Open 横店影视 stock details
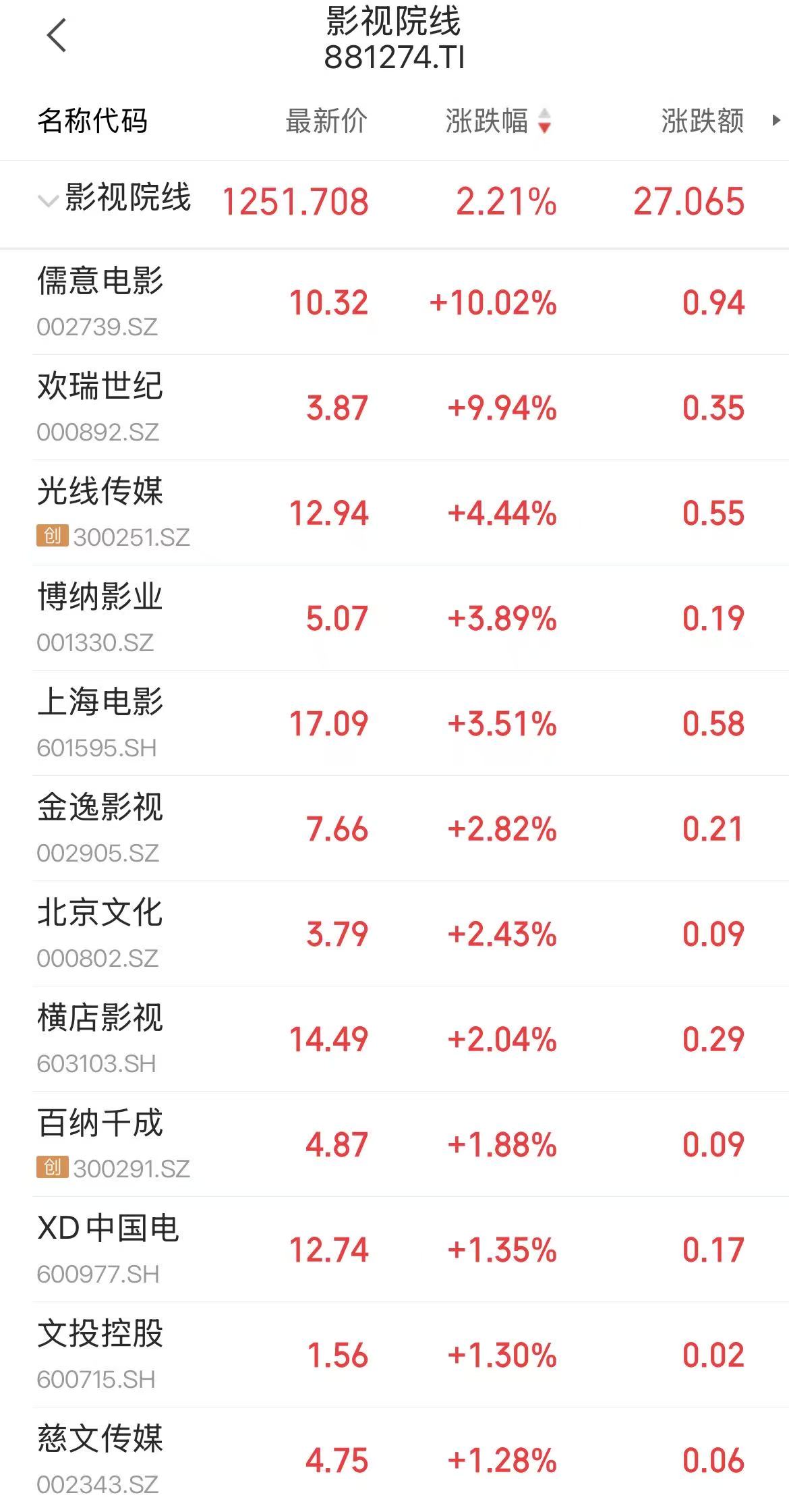The height and width of the screenshot is (1512, 789). pos(394,1039)
